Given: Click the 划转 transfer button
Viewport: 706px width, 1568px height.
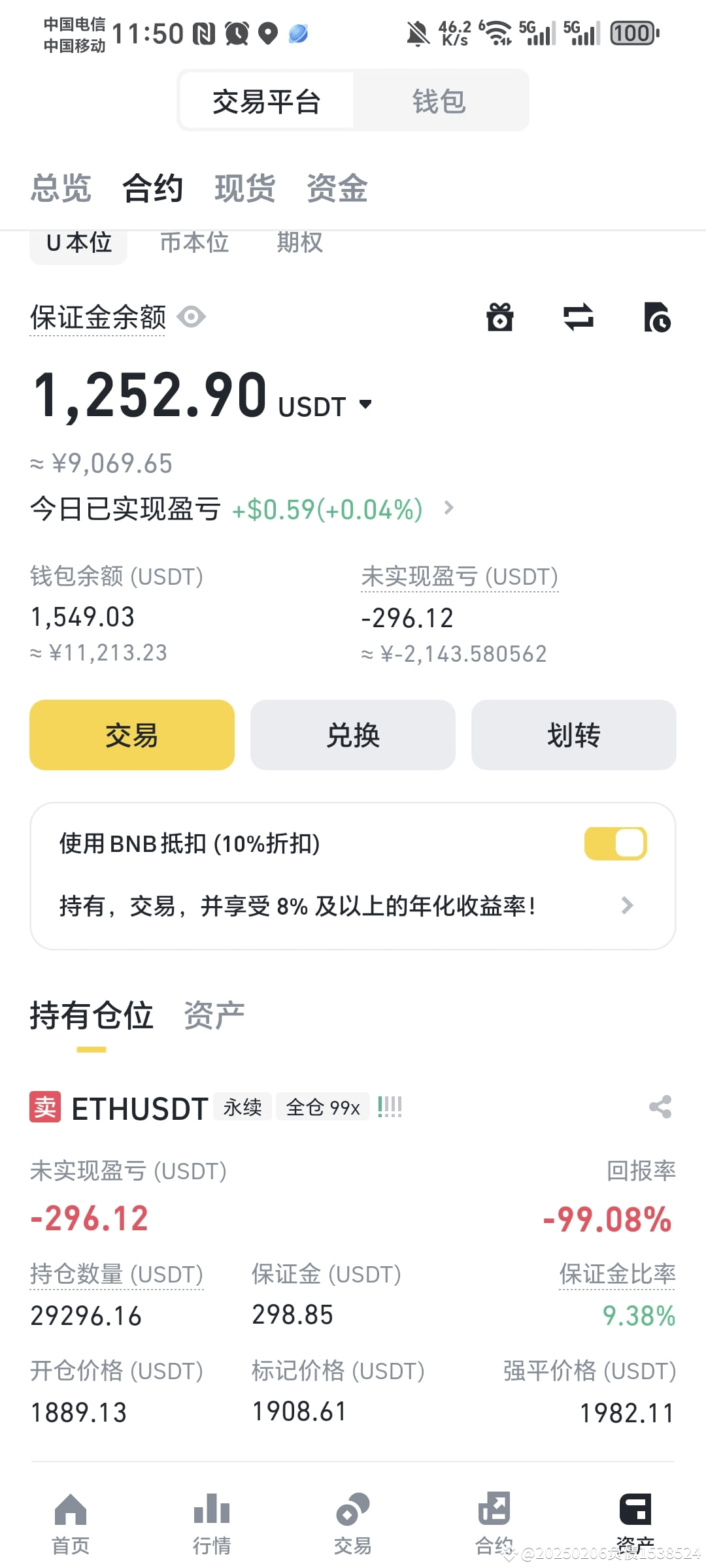Looking at the screenshot, I should click(573, 734).
